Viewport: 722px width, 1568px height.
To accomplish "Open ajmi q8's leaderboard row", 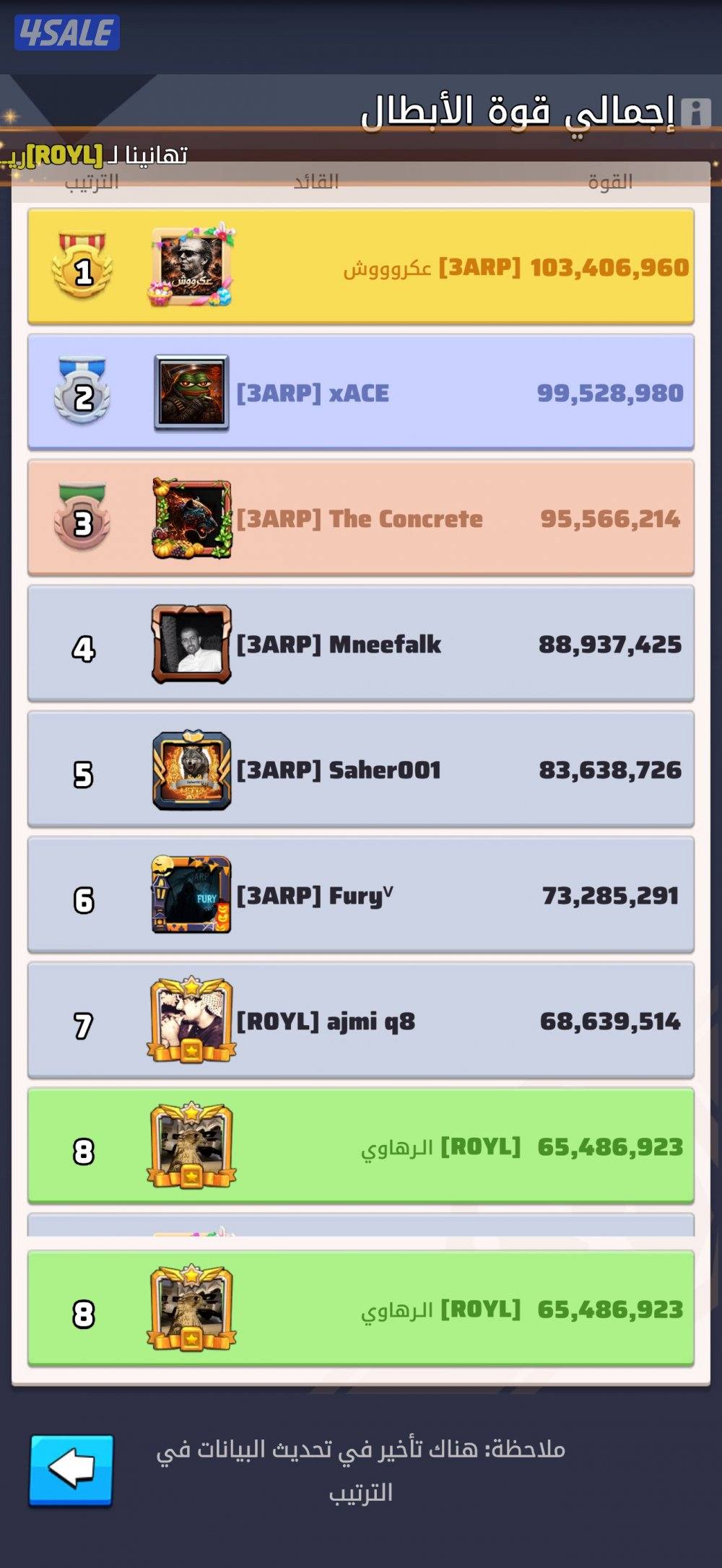I will click(361, 1021).
